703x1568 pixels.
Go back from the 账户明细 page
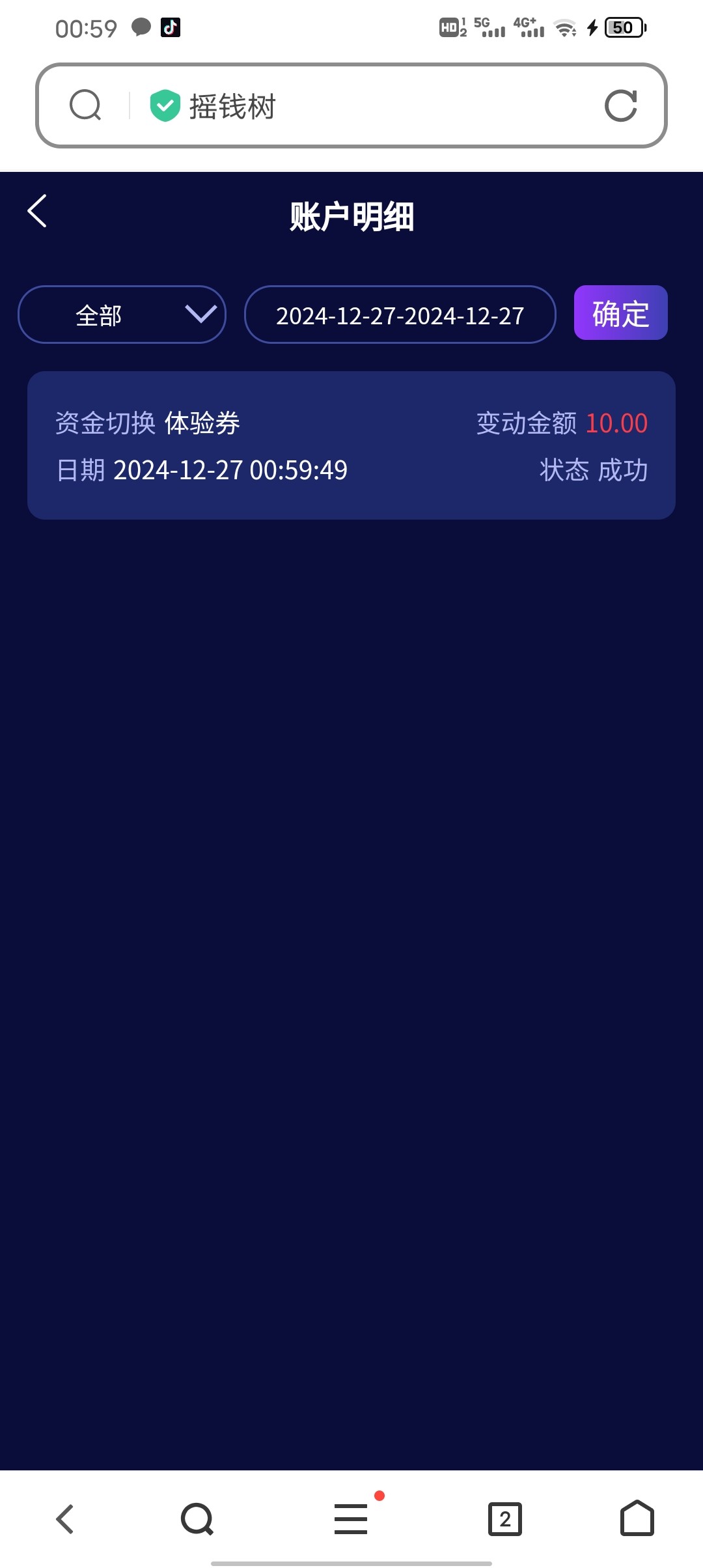coord(37,211)
